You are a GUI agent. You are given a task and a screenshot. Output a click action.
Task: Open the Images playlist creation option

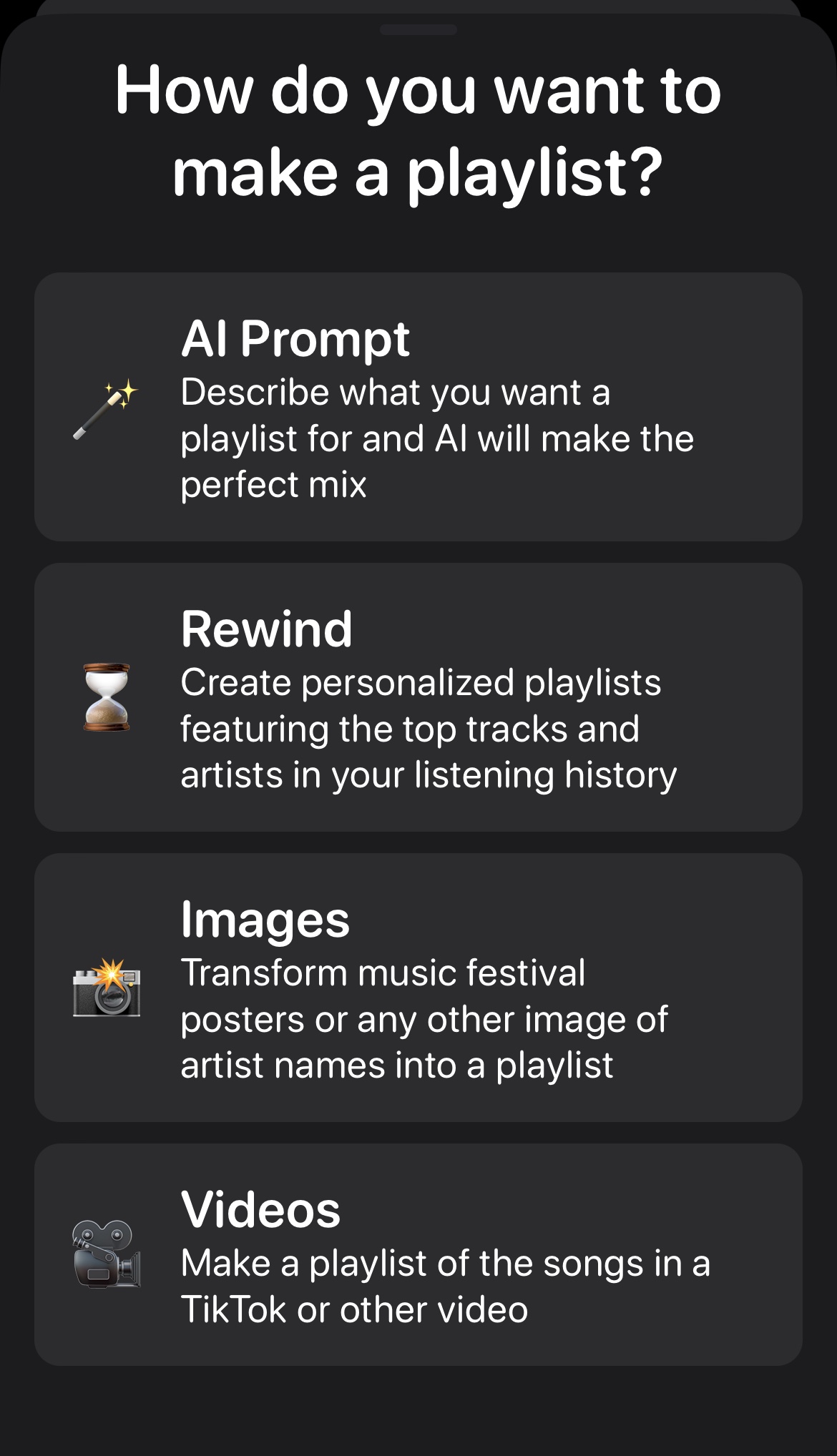[418, 987]
